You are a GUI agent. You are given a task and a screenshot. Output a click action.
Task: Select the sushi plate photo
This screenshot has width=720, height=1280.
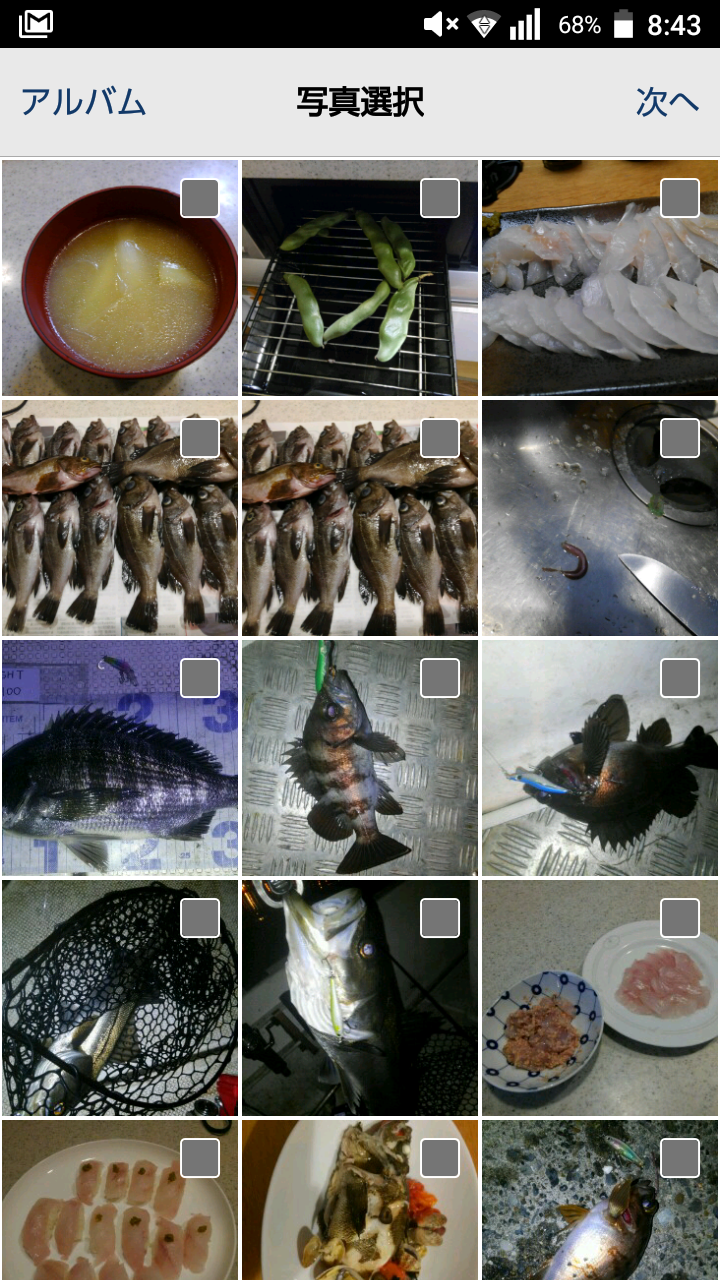tap(120, 1200)
